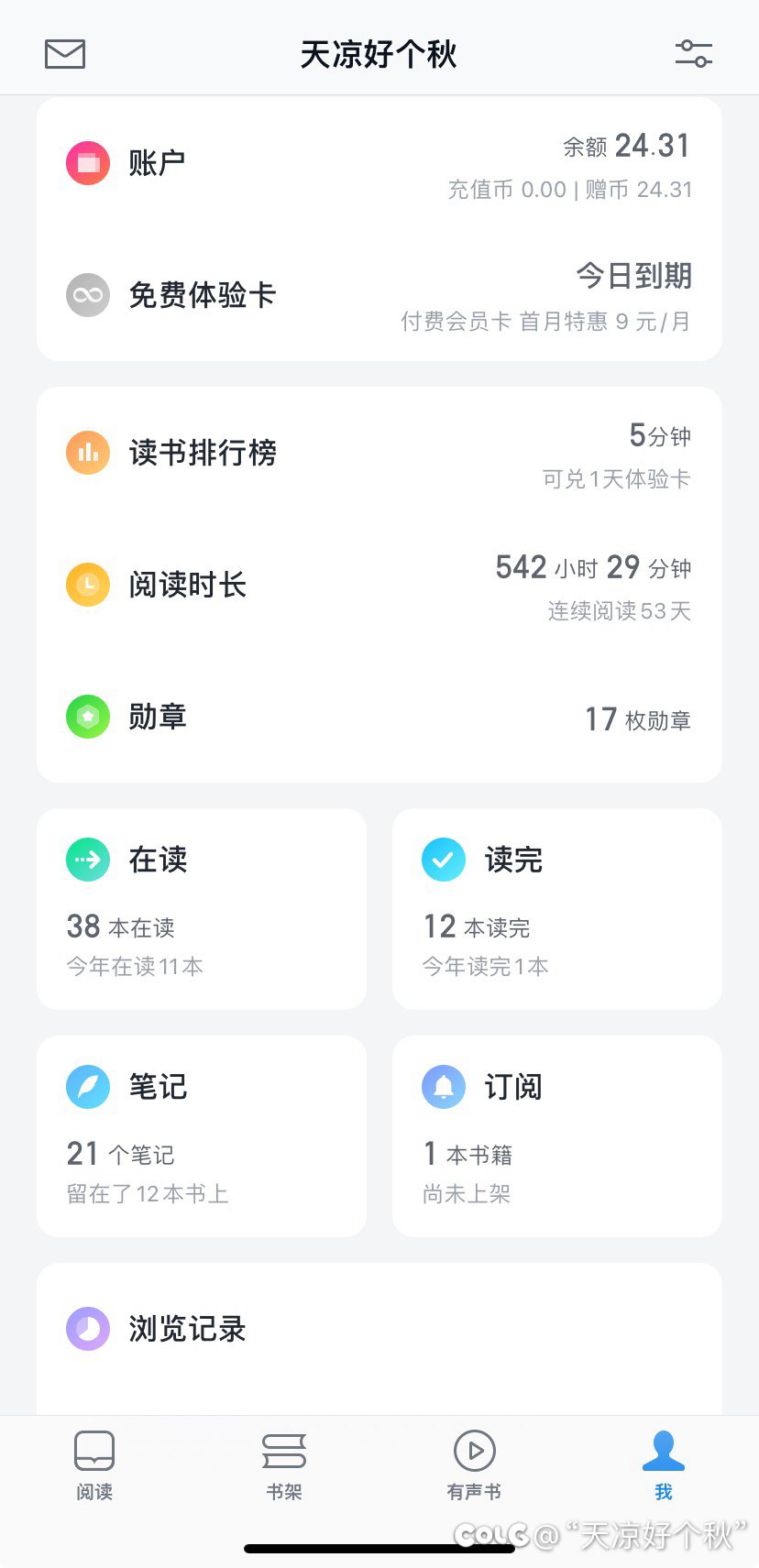The height and width of the screenshot is (1568, 759).
Task: Open the 读完 finished books card
Action: pos(557,909)
